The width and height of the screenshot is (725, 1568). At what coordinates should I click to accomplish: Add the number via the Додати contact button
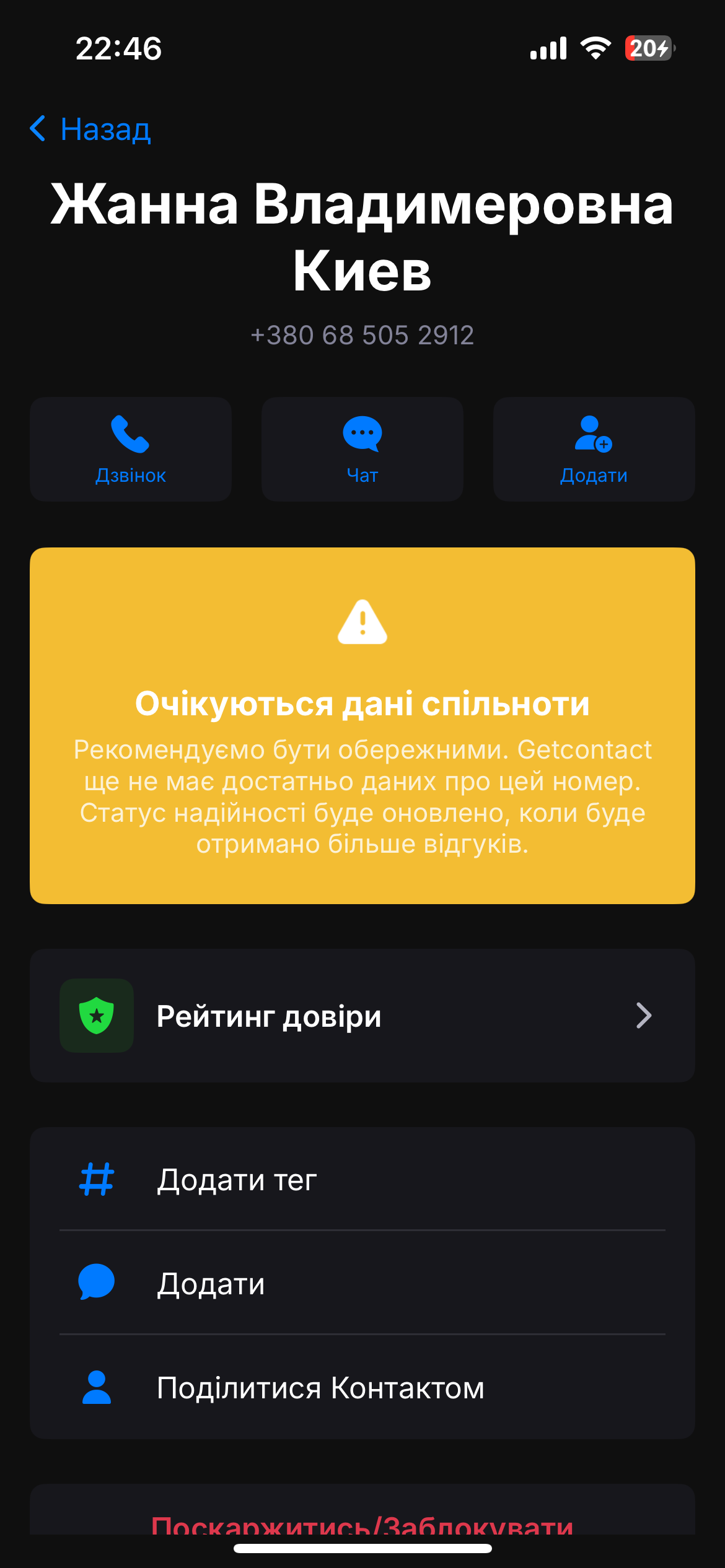pos(594,449)
